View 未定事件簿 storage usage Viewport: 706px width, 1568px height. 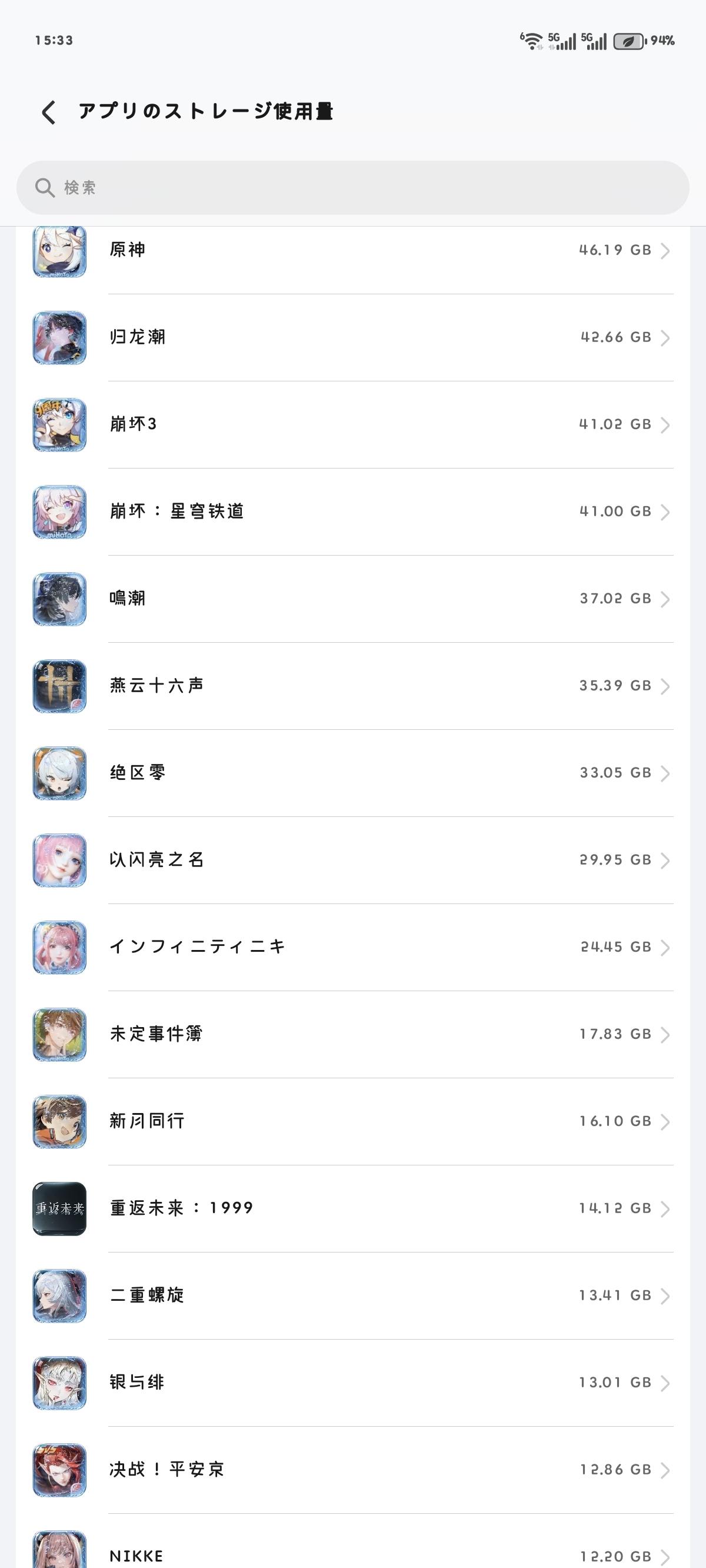pyautogui.click(x=353, y=1034)
